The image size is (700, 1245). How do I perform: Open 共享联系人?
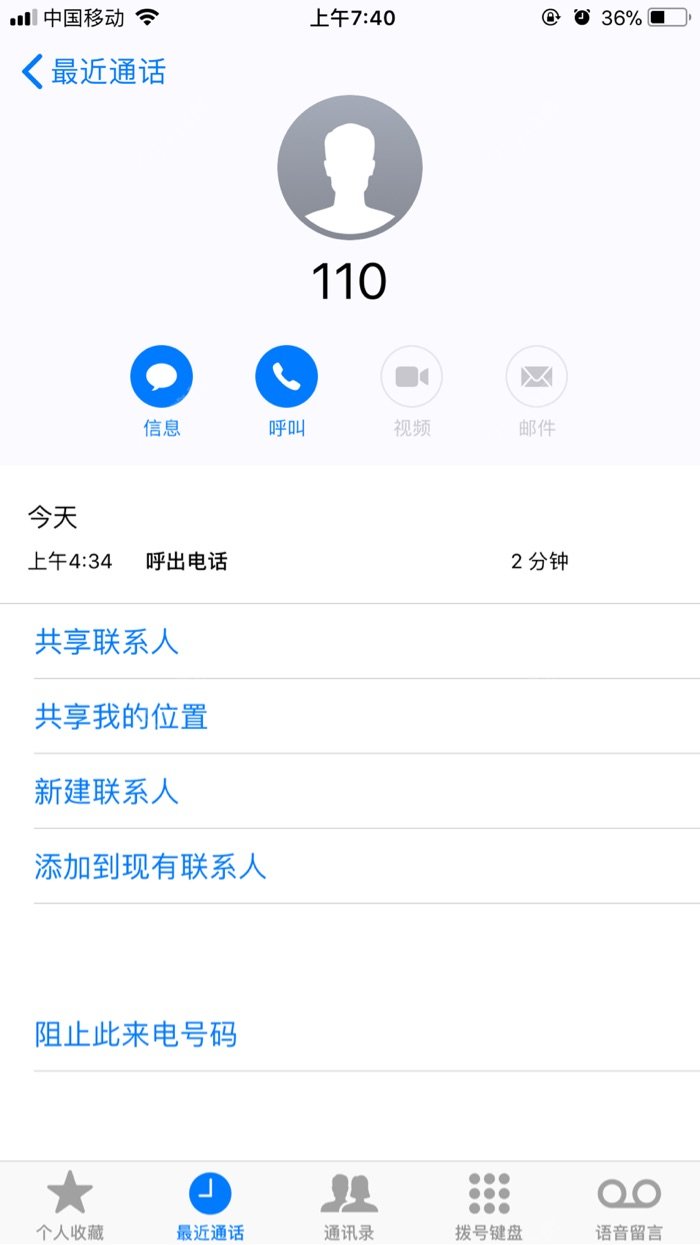106,641
